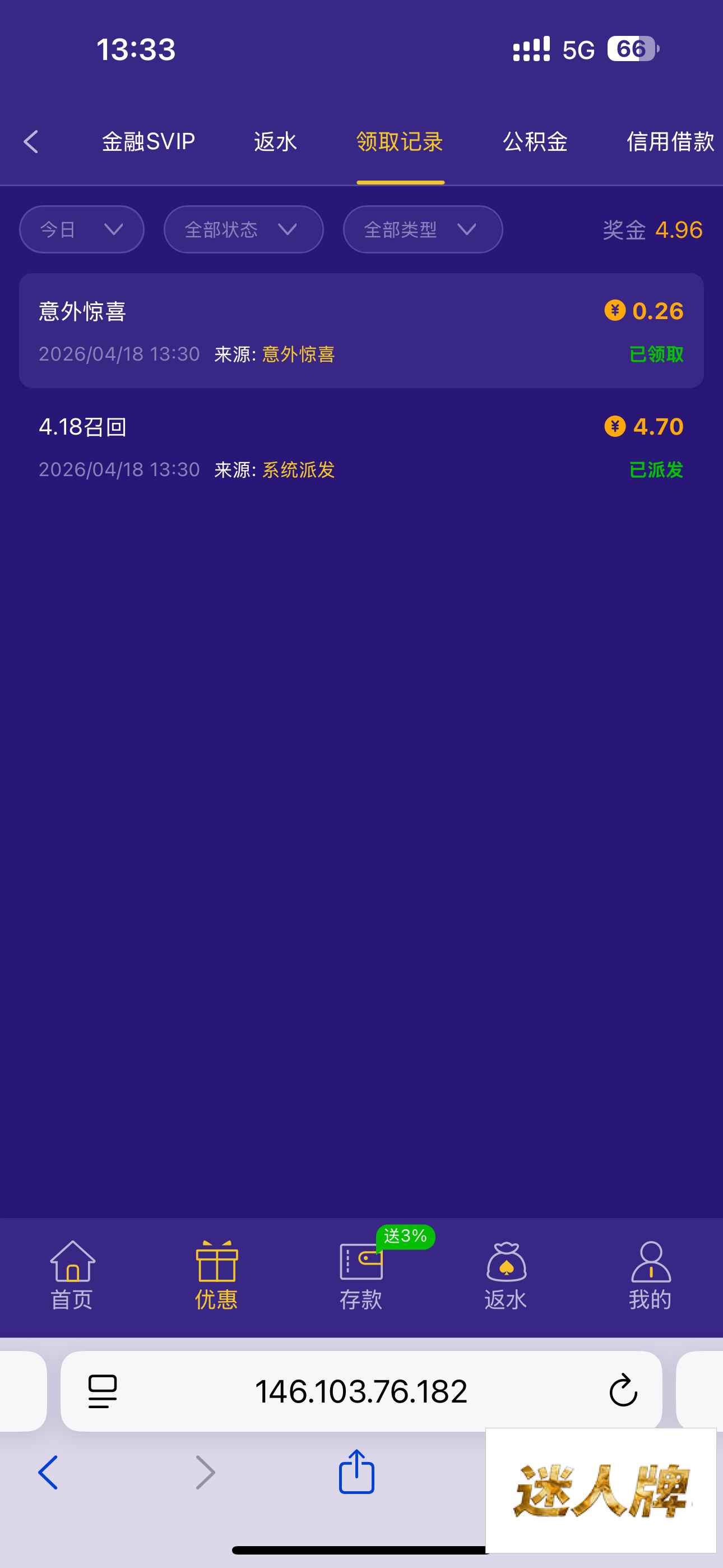Expand the 今日 date filter
723x1568 pixels.
[82, 229]
